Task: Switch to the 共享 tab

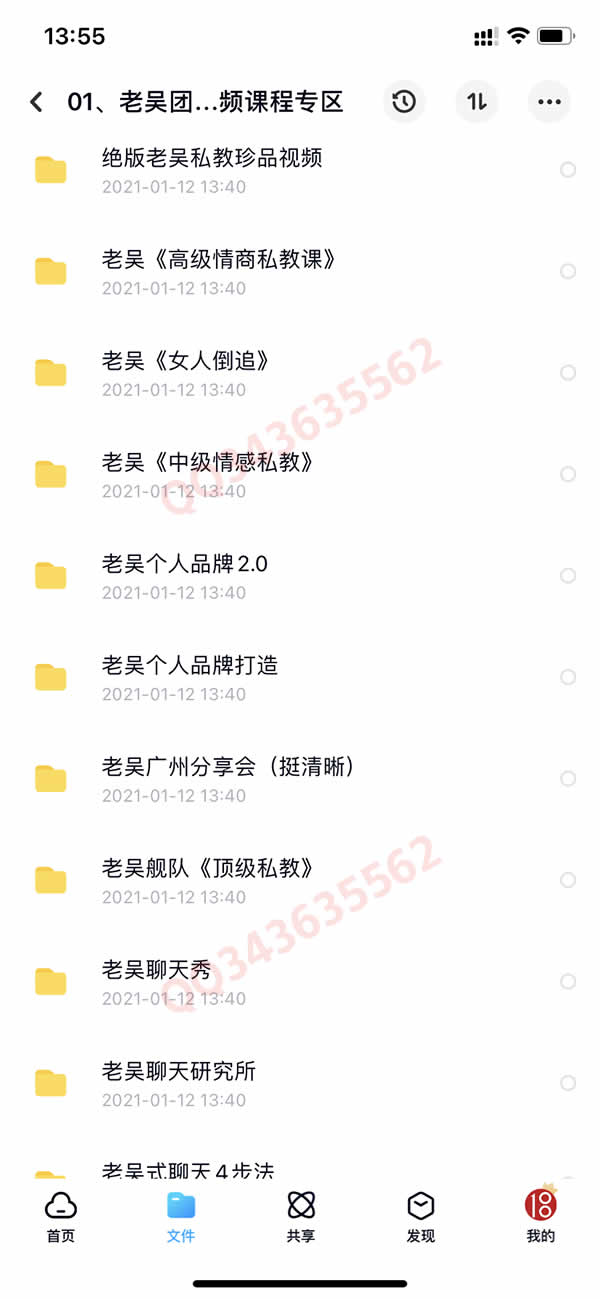Action: tap(301, 1217)
